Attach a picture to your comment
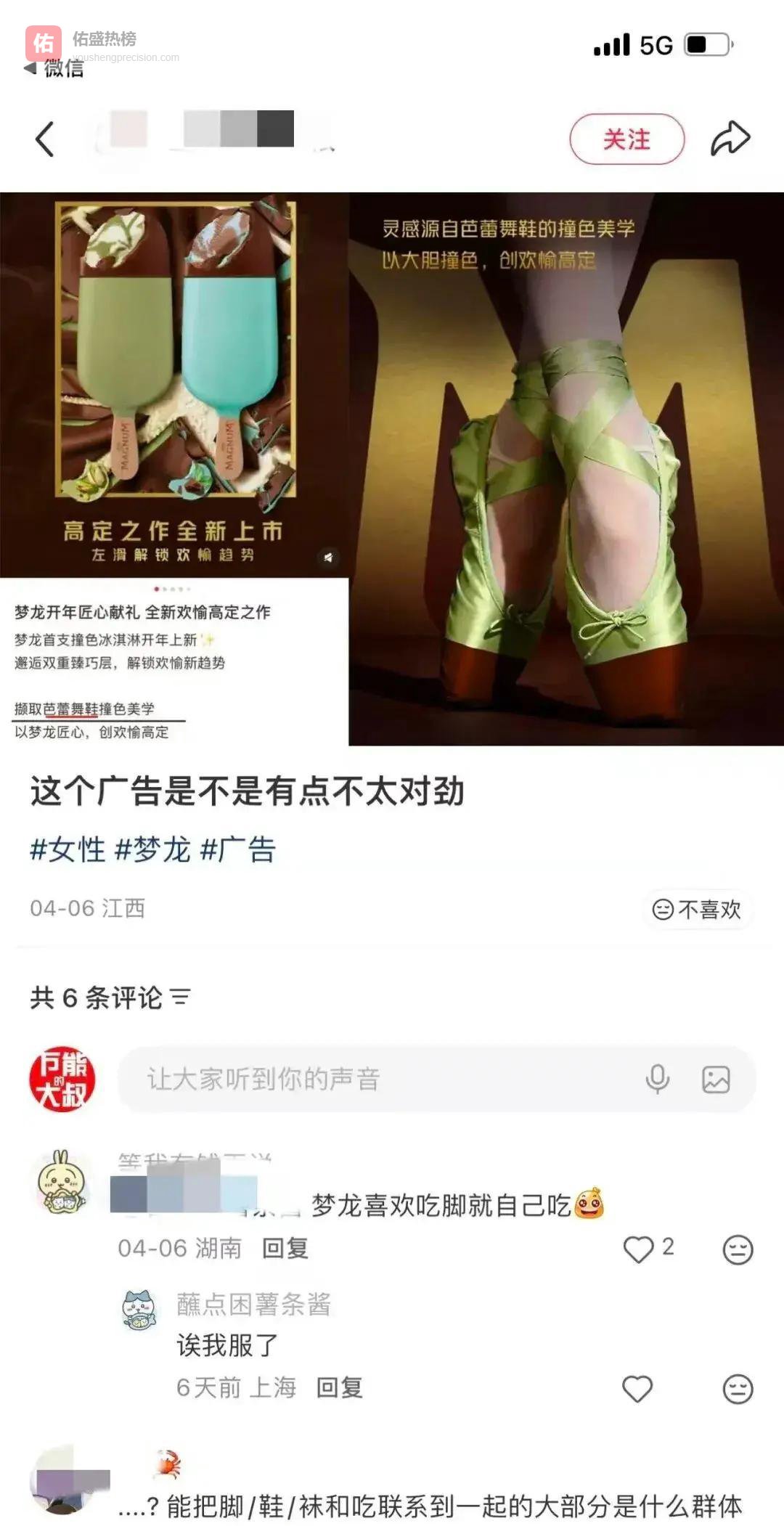This screenshot has width=784, height=1526. pos(716,1079)
